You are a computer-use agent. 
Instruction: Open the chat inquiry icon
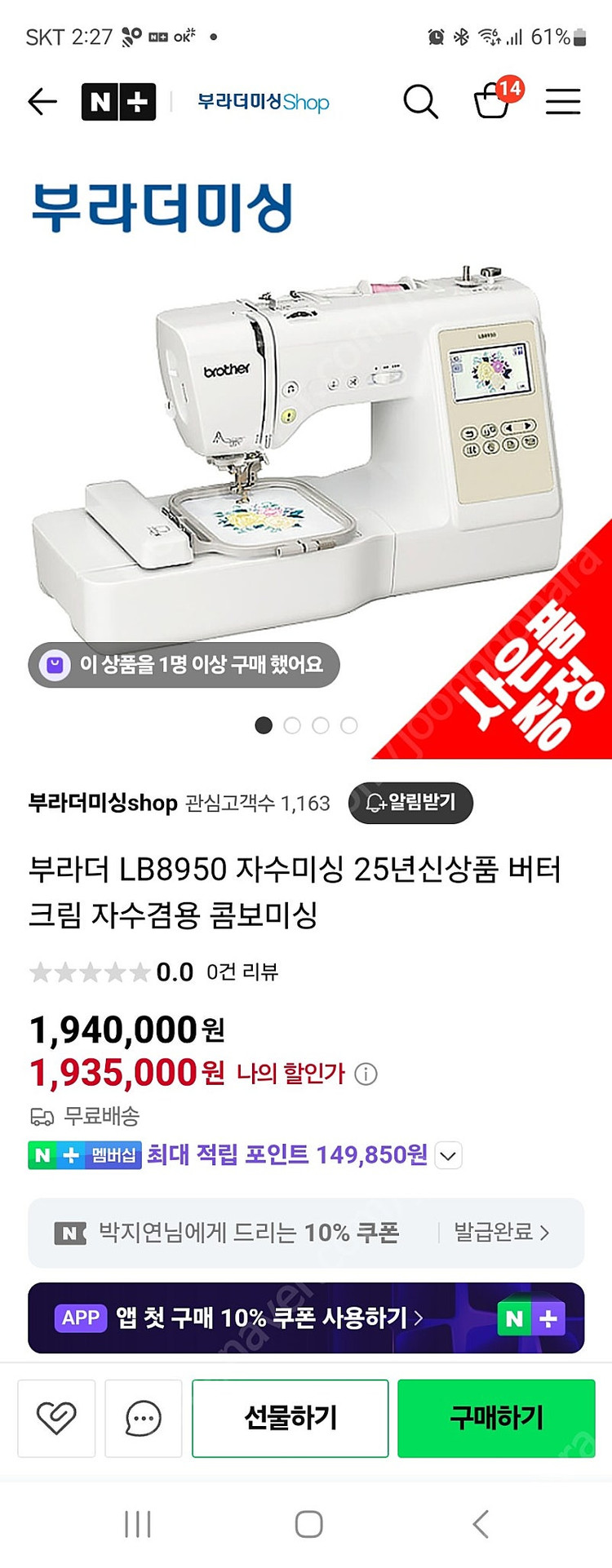tap(143, 1417)
